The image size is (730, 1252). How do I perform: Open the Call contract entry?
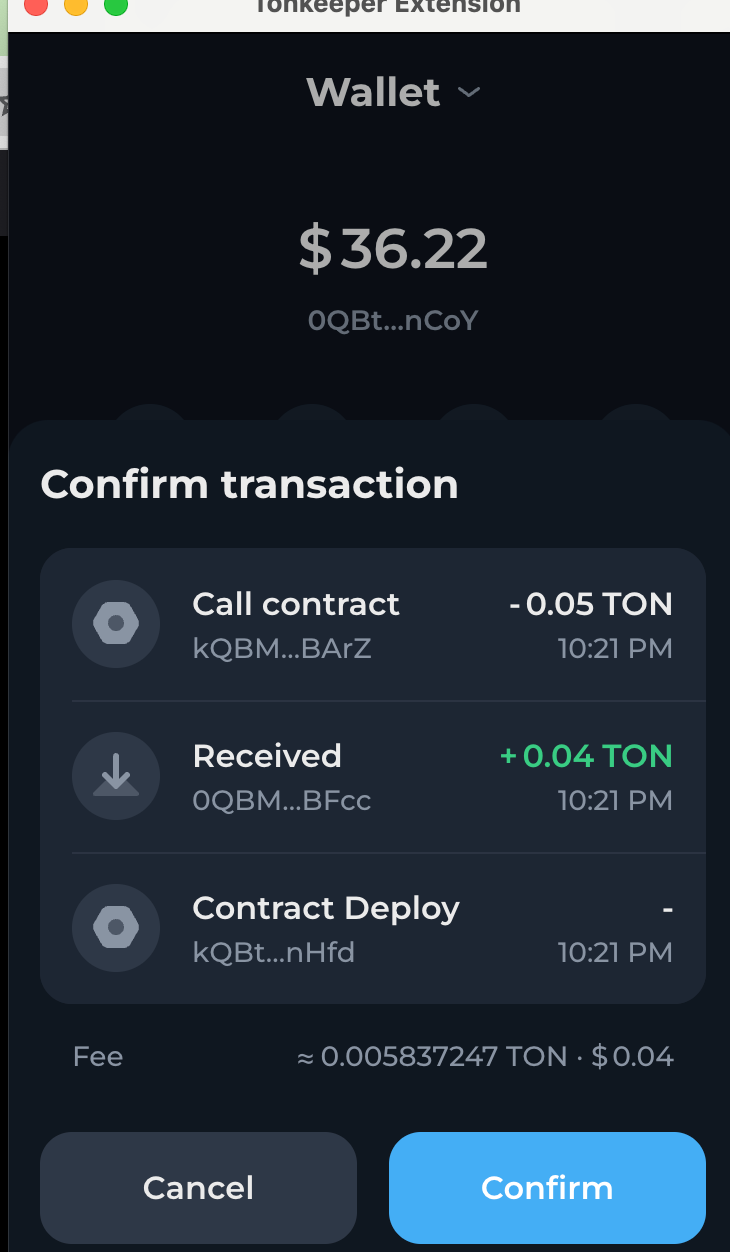pyautogui.click(x=373, y=625)
